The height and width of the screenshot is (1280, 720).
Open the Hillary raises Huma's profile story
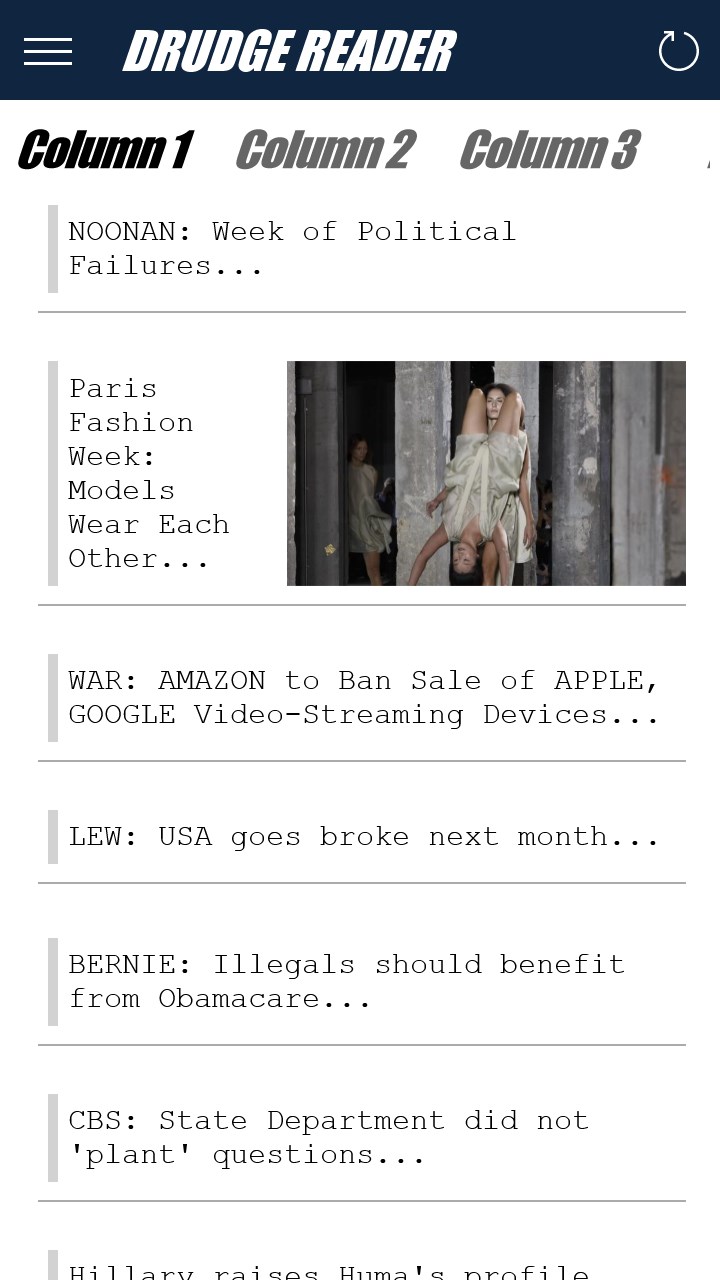pyautogui.click(x=330, y=1268)
